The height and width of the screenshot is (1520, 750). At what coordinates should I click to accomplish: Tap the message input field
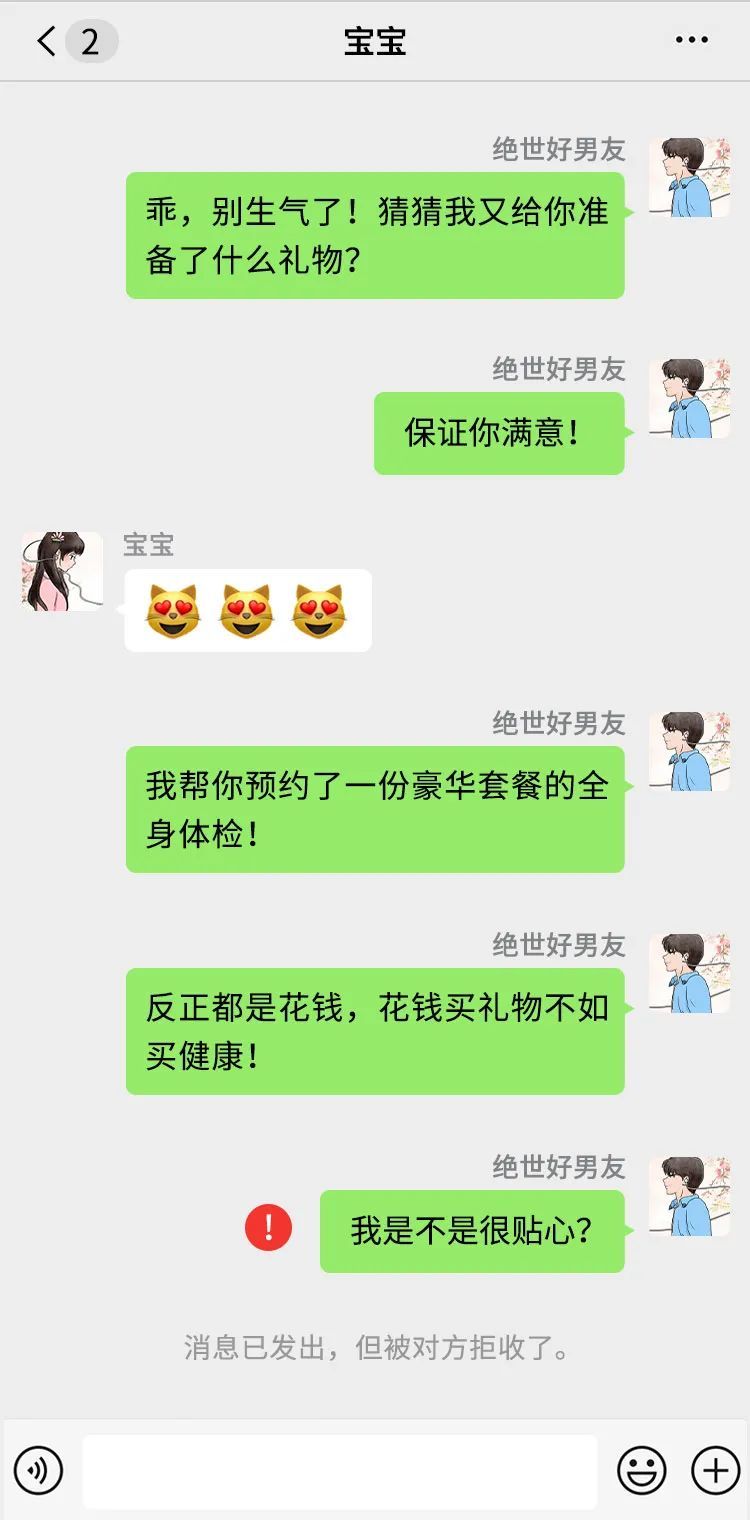point(340,1471)
